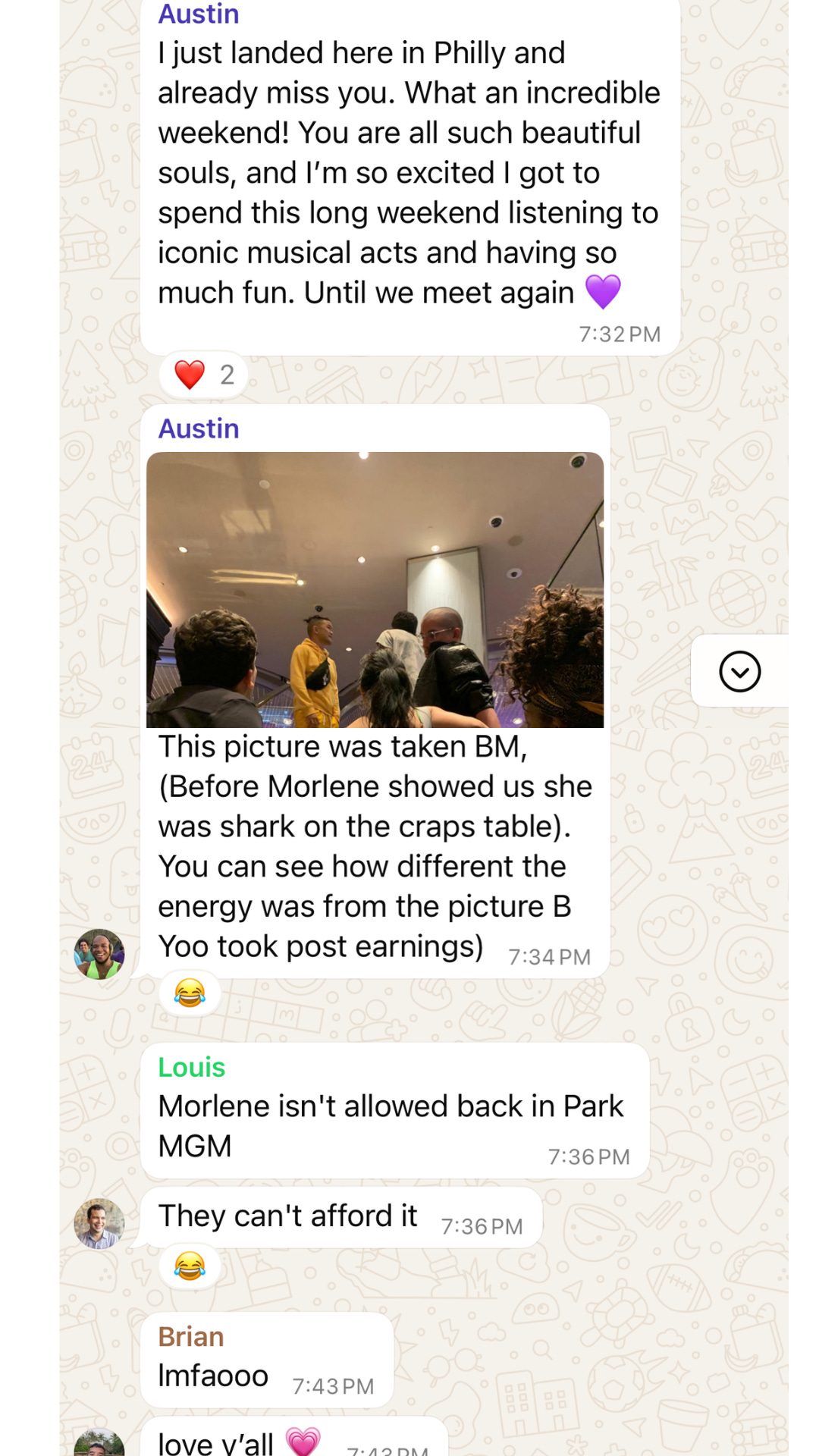This screenshot has width=819, height=1456.
Task: View the heart reactions on Austin's message
Action: point(203,375)
